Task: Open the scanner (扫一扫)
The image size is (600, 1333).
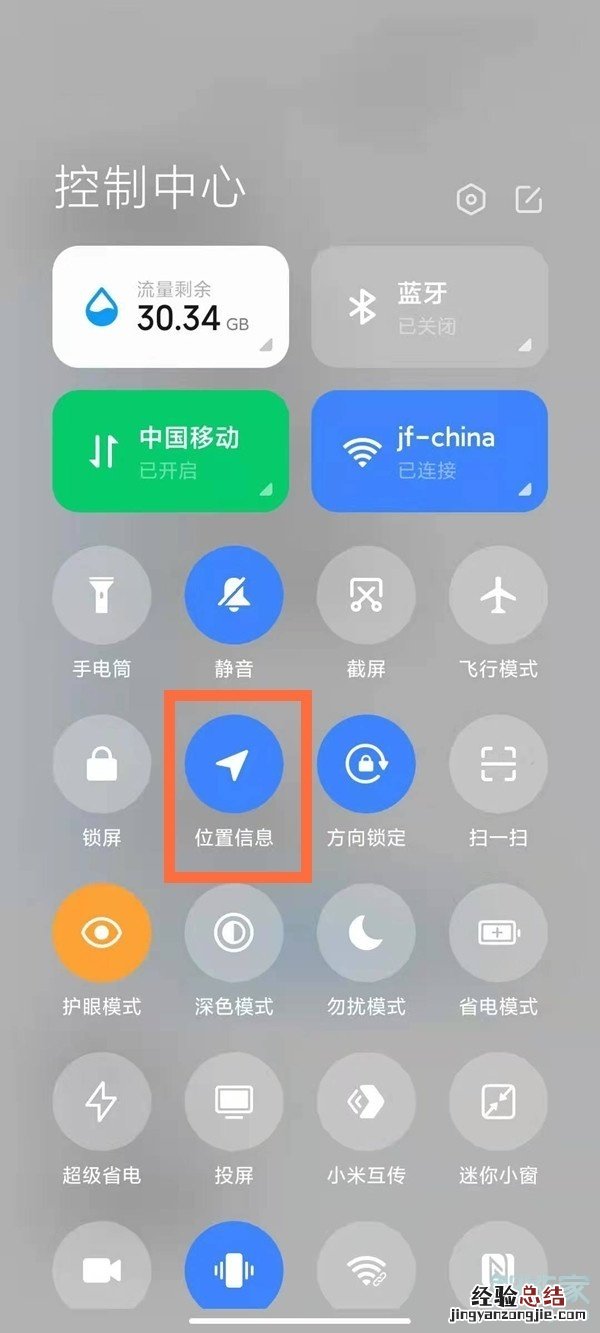Action: 498,765
